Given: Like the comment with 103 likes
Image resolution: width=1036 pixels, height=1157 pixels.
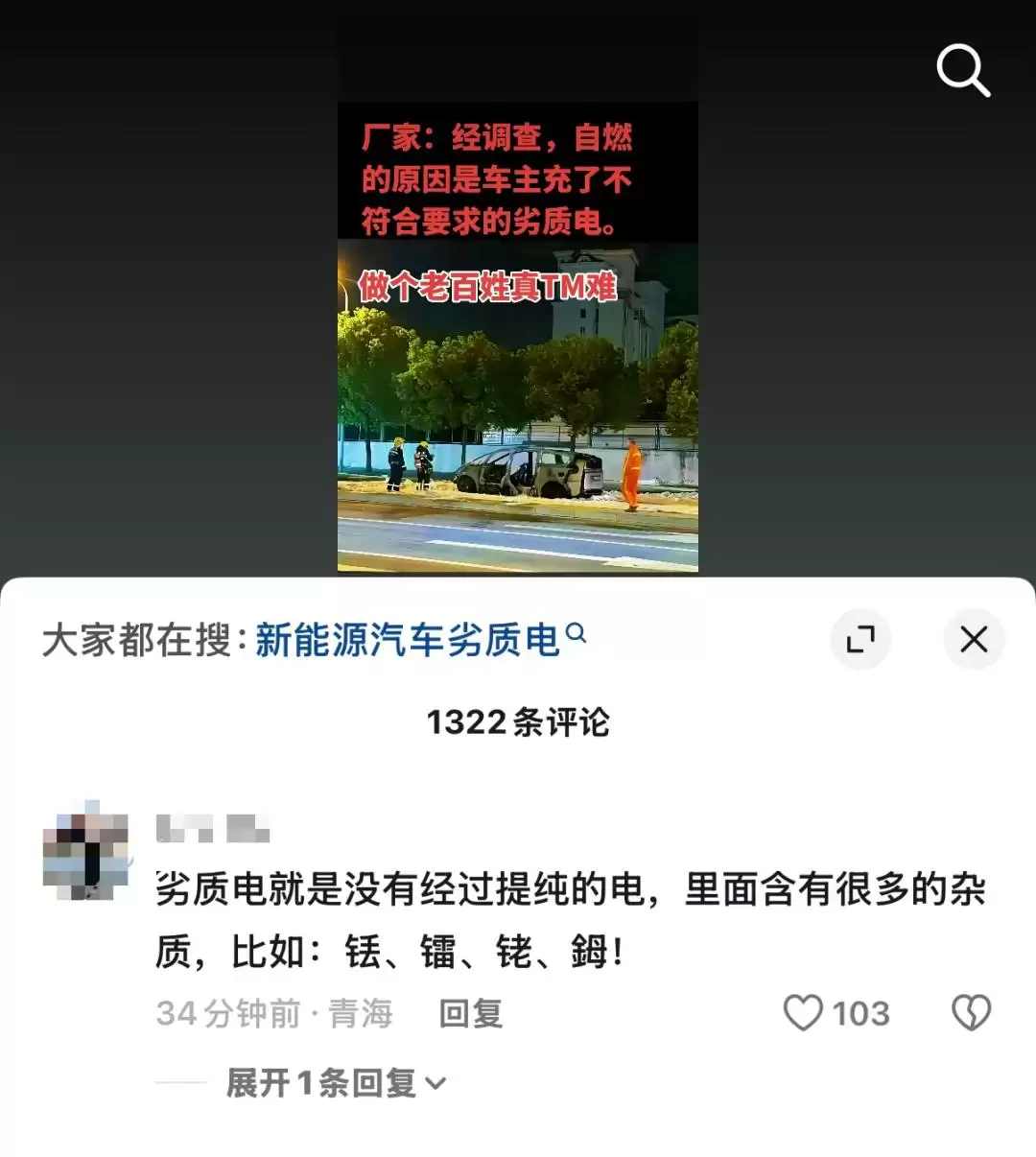Looking at the screenshot, I should (804, 1013).
